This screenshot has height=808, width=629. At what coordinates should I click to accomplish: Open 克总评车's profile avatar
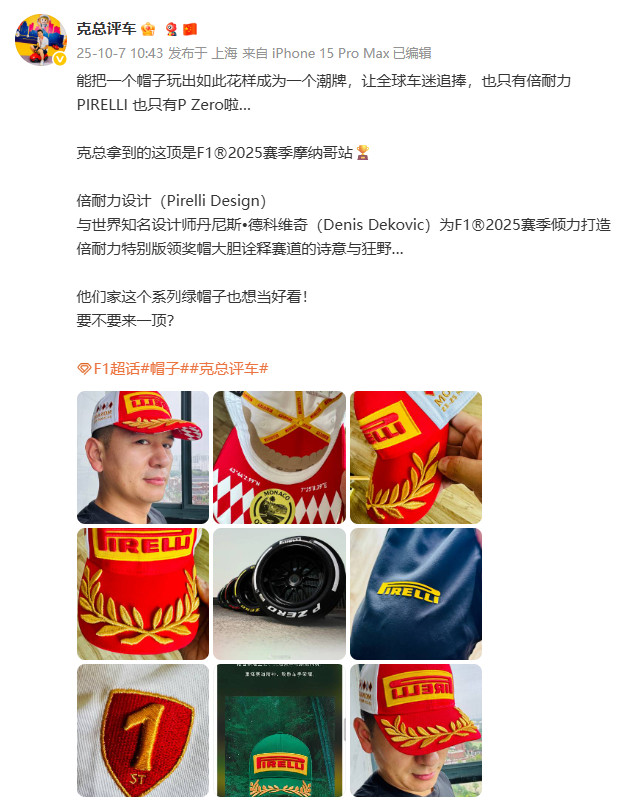[x=40, y=40]
